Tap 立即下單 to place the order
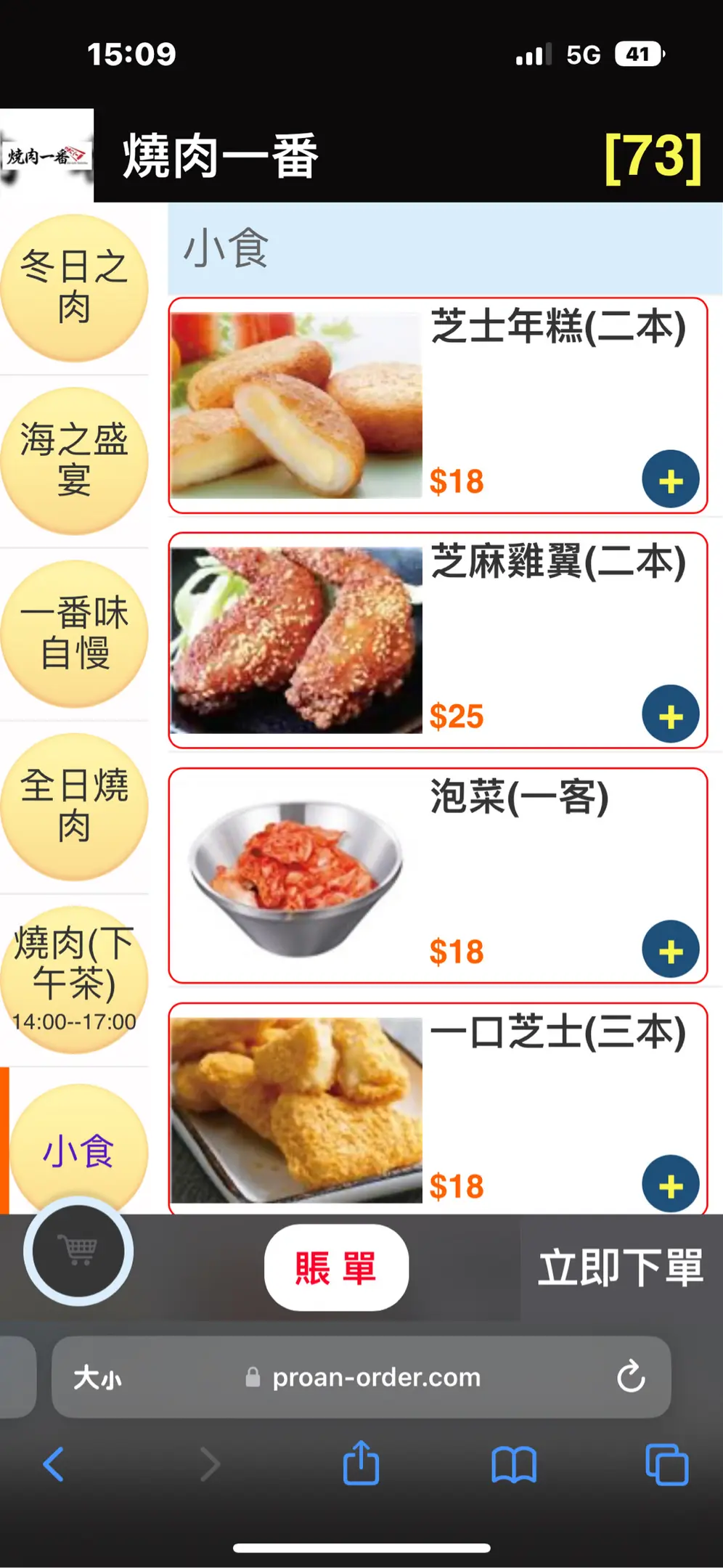The height and width of the screenshot is (1568, 723). 621,1268
